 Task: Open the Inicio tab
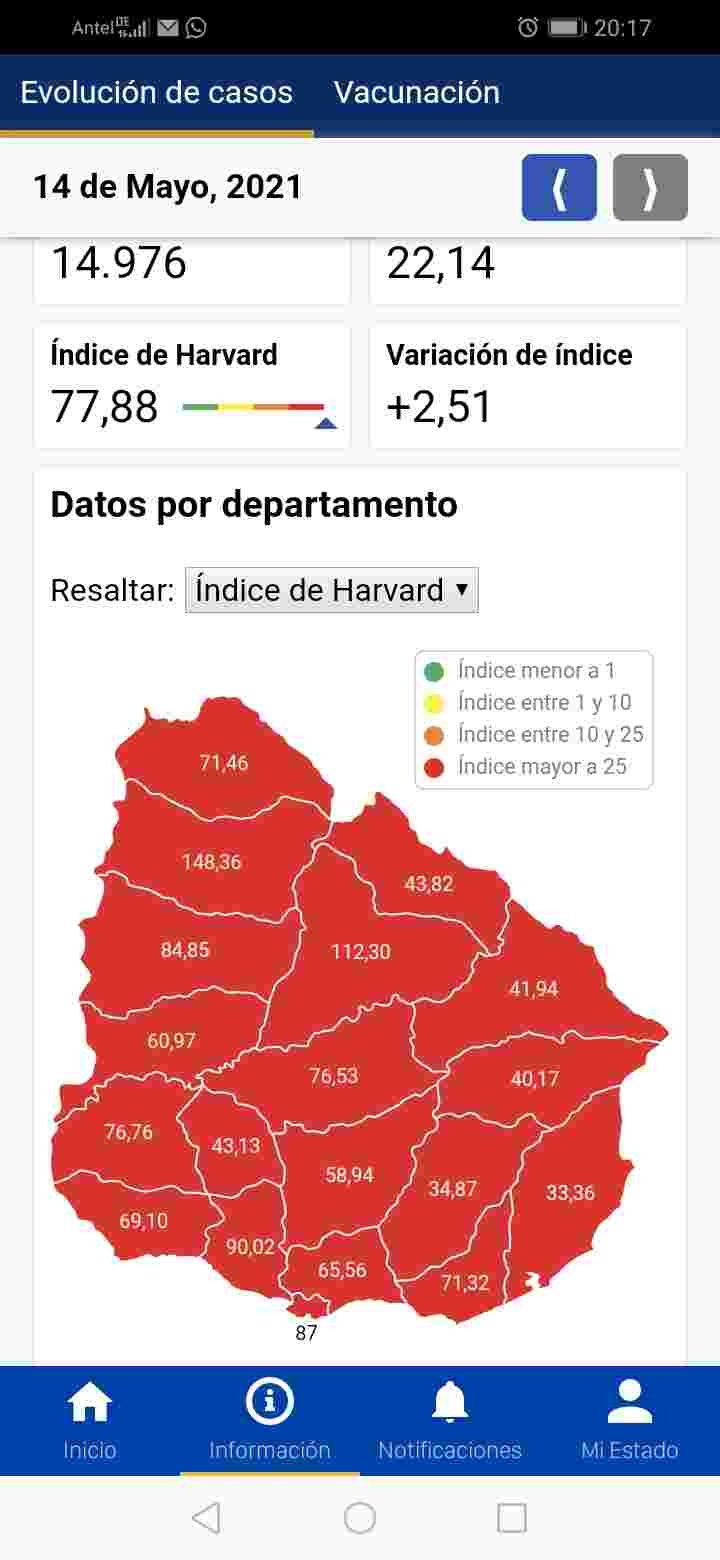(90, 1420)
